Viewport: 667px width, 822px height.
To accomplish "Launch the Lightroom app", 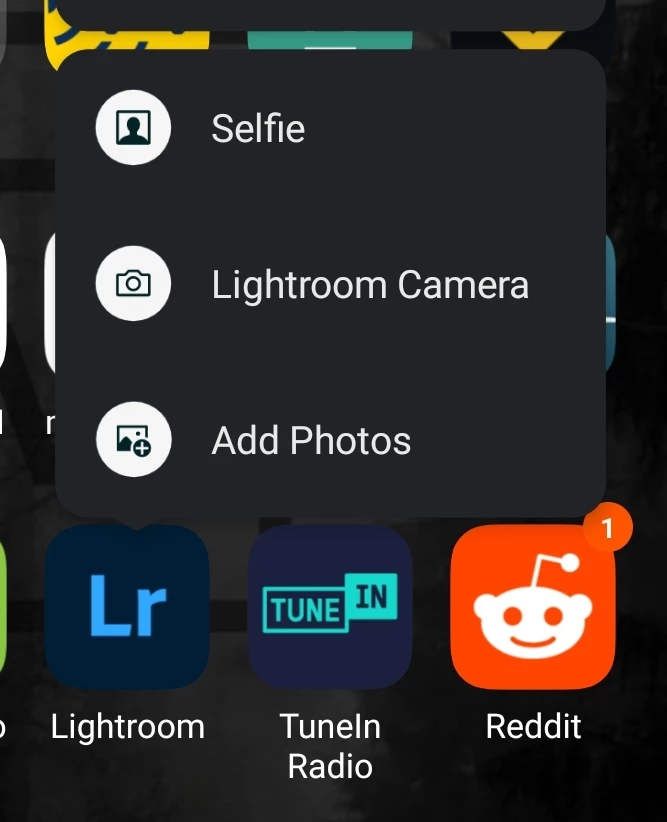I will tap(127, 608).
